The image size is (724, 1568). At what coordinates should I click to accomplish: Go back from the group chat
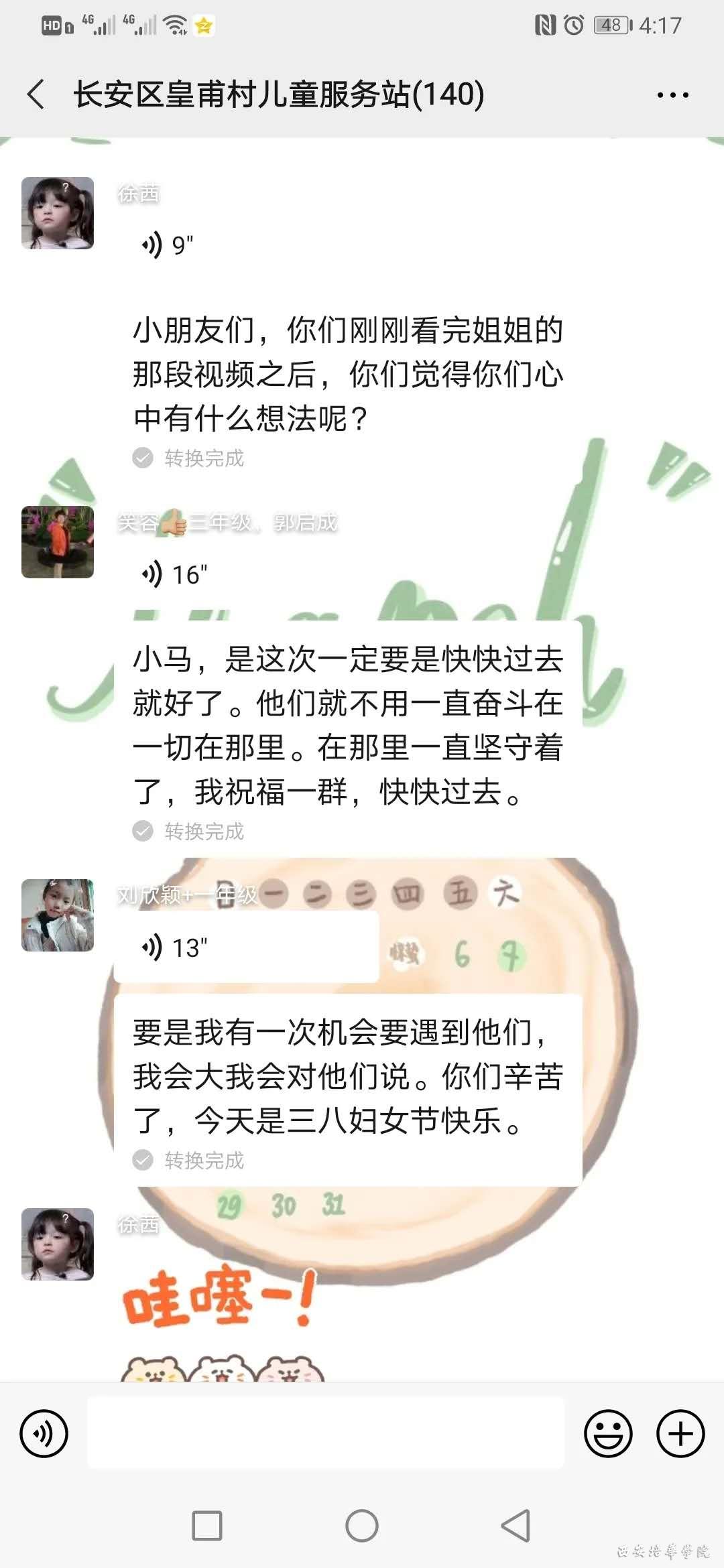(x=37, y=94)
